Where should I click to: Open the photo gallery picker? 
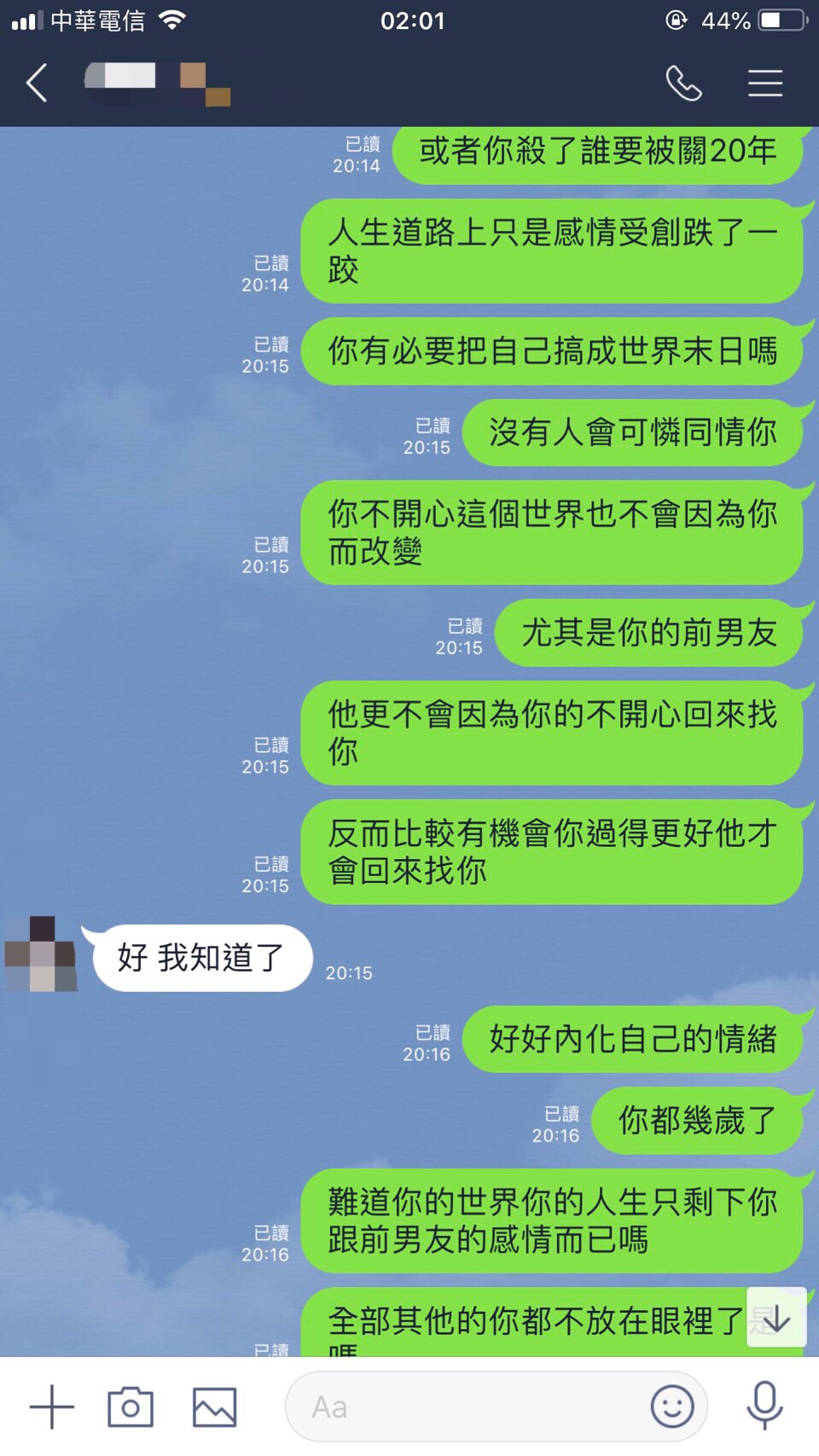pyautogui.click(x=214, y=1407)
